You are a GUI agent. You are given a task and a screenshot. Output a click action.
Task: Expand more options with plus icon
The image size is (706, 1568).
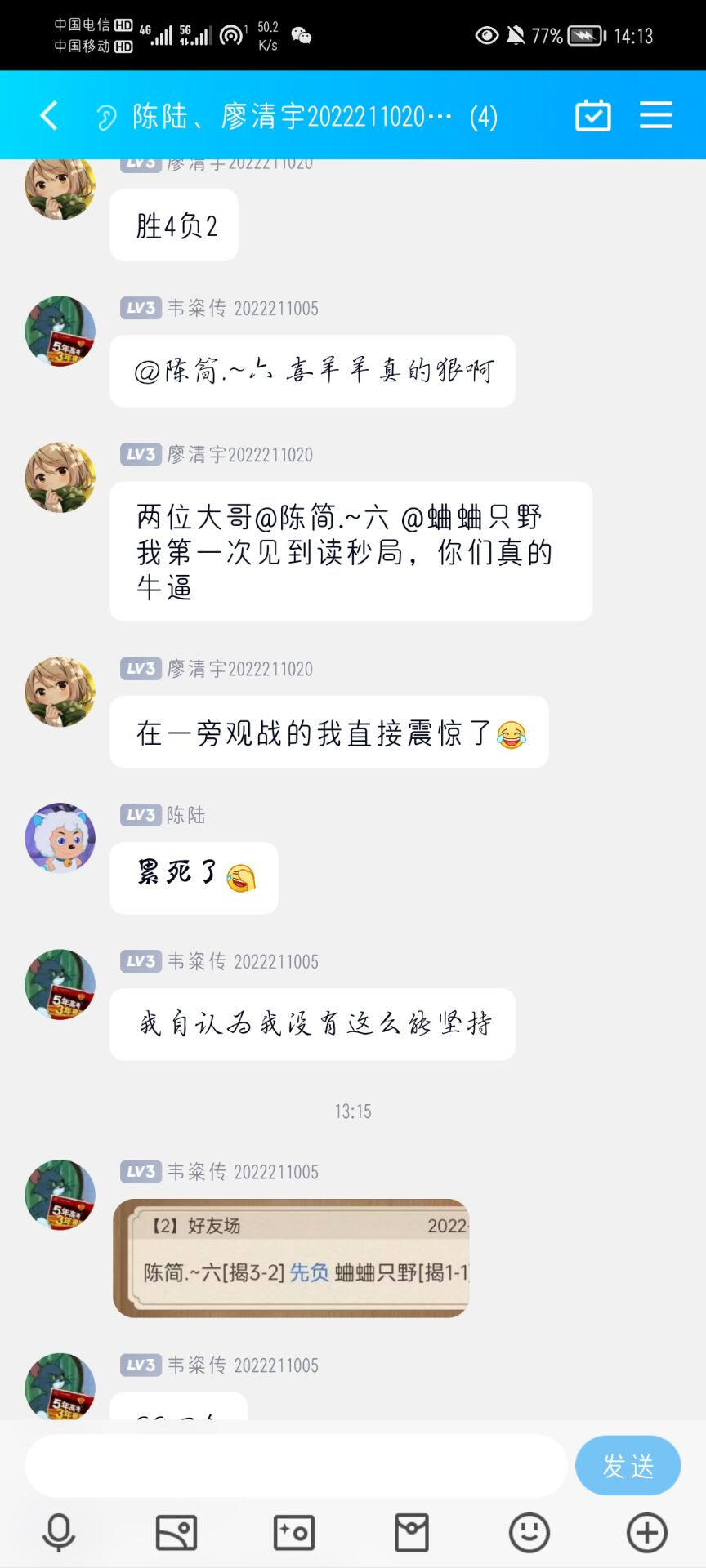(x=646, y=1533)
